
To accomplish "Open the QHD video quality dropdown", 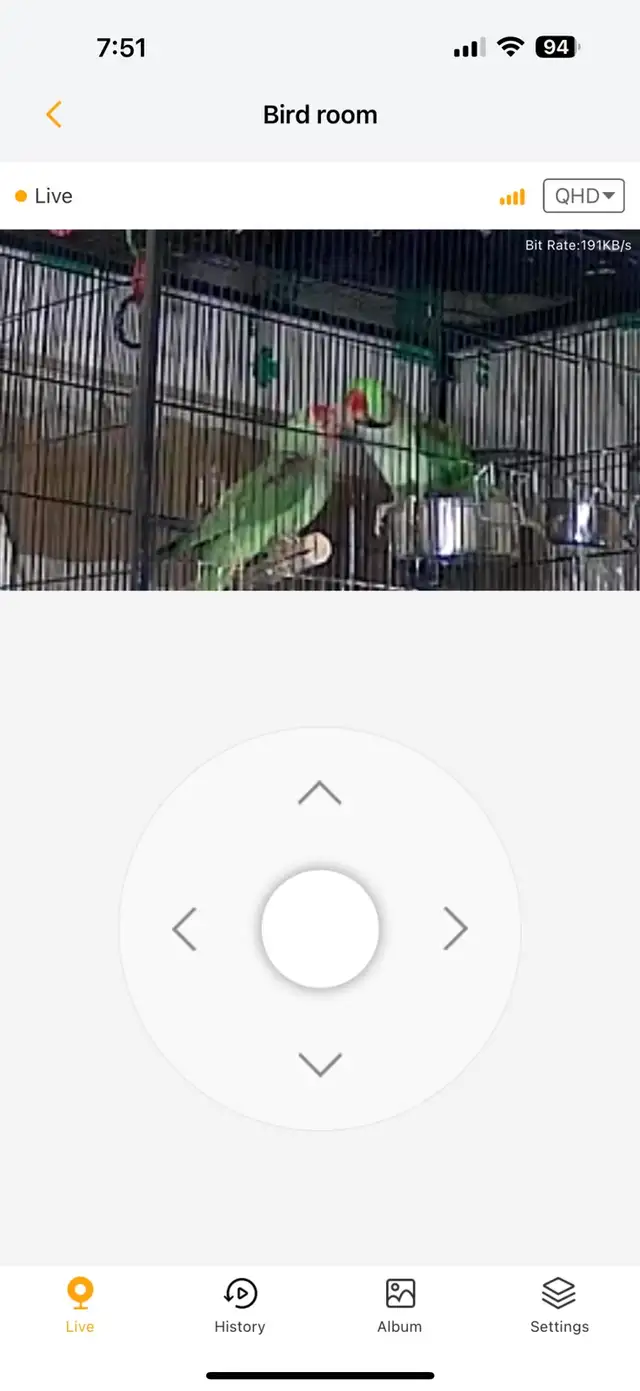I will pyautogui.click(x=584, y=196).
